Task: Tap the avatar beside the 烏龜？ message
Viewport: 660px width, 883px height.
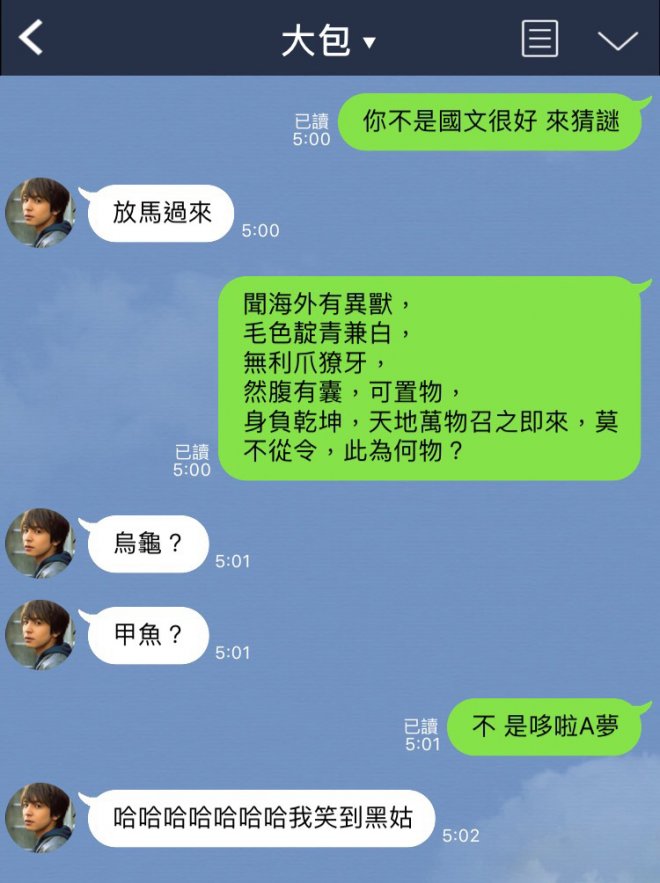Action: tap(41, 543)
